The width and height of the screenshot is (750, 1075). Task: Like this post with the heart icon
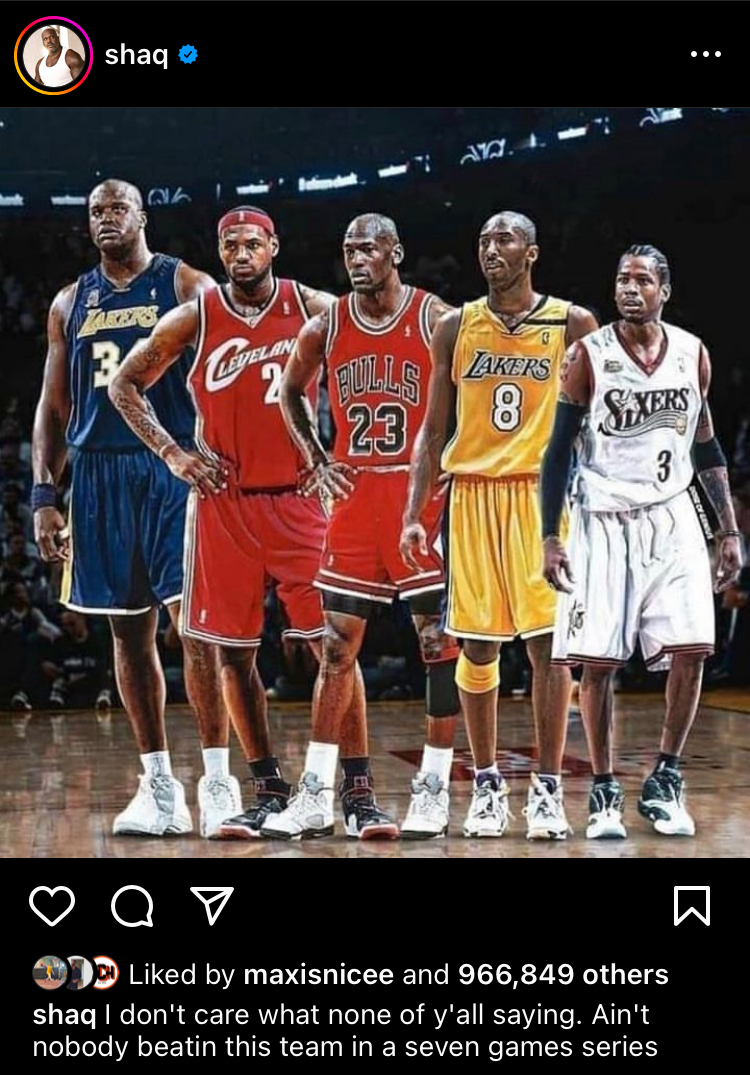point(52,906)
